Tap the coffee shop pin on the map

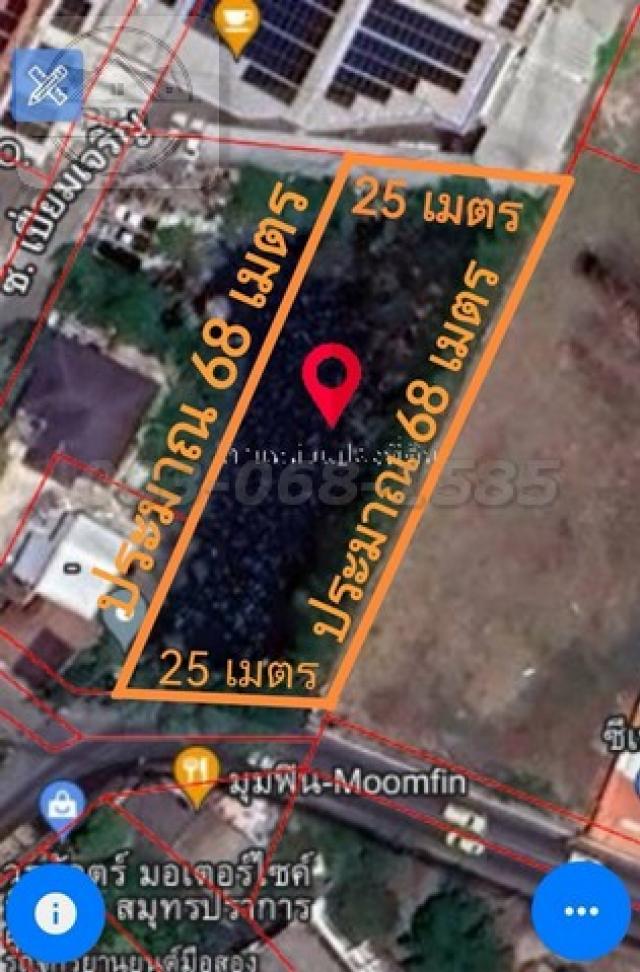237,25
